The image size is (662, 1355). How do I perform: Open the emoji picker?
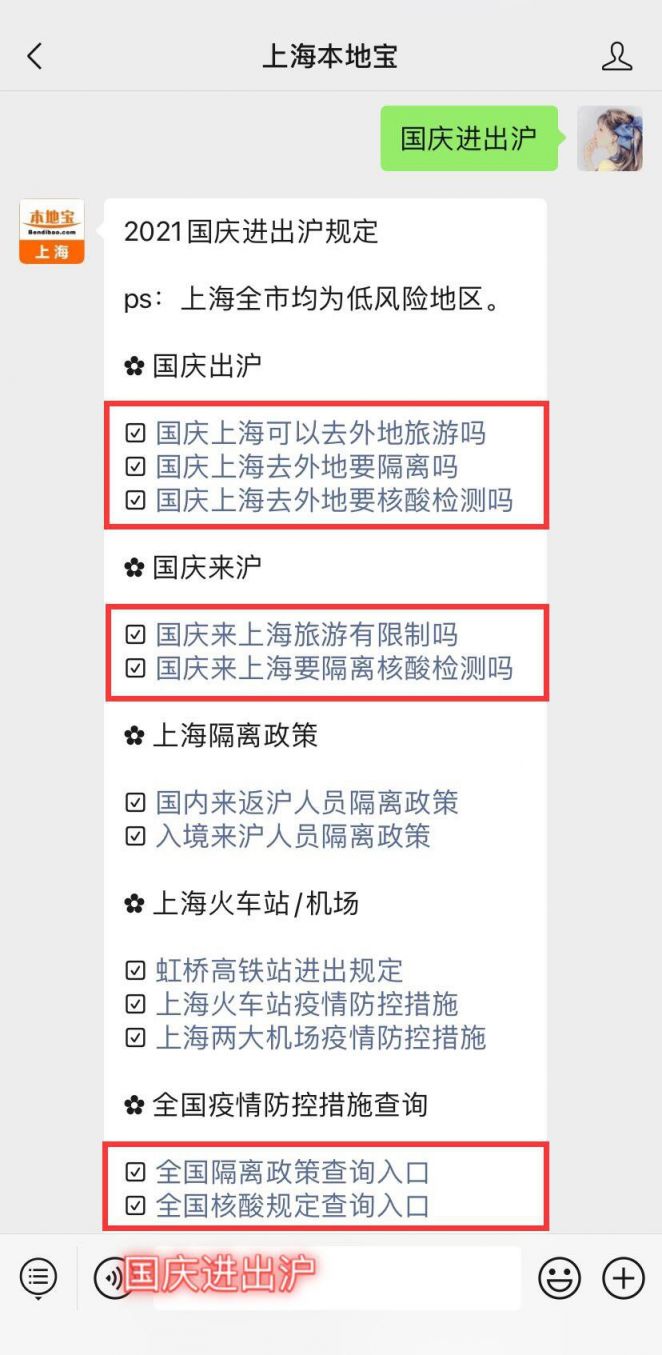coord(560,1277)
